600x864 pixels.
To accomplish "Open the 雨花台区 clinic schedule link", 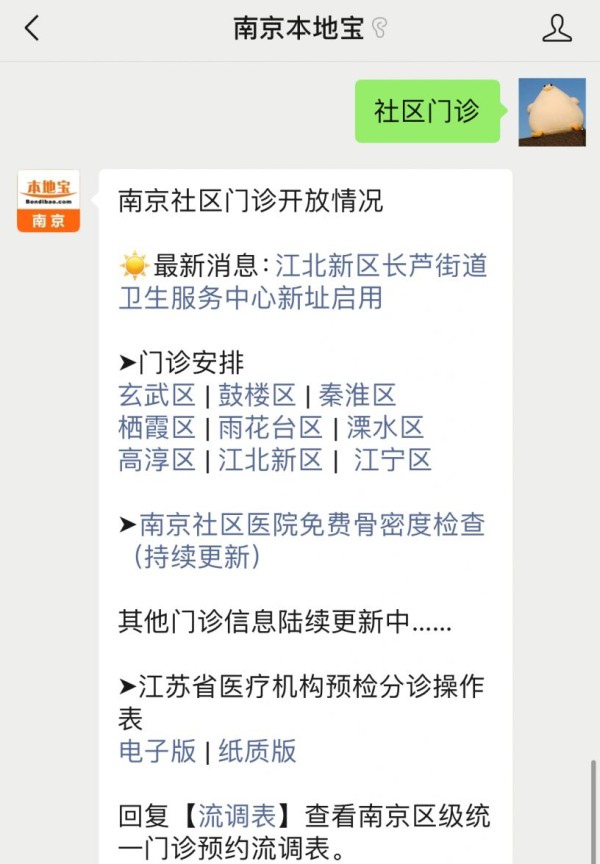I will point(270,427).
